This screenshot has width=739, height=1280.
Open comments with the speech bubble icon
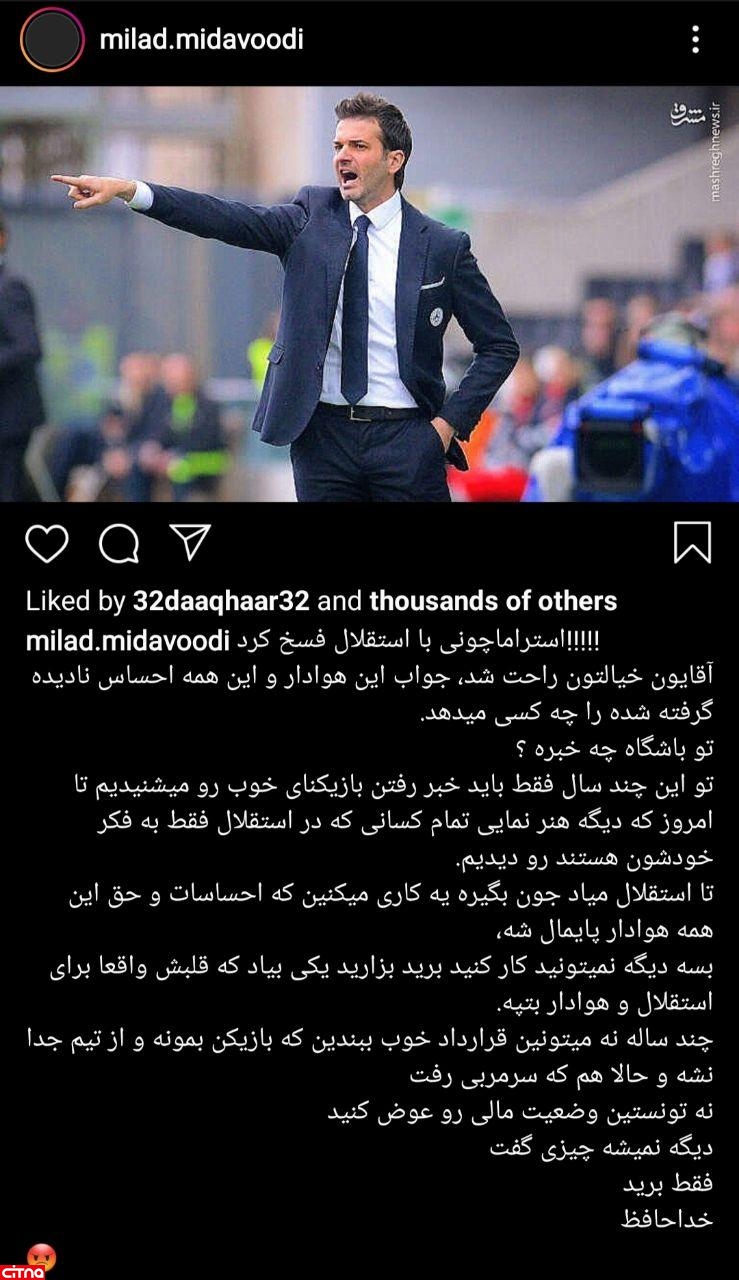click(118, 543)
